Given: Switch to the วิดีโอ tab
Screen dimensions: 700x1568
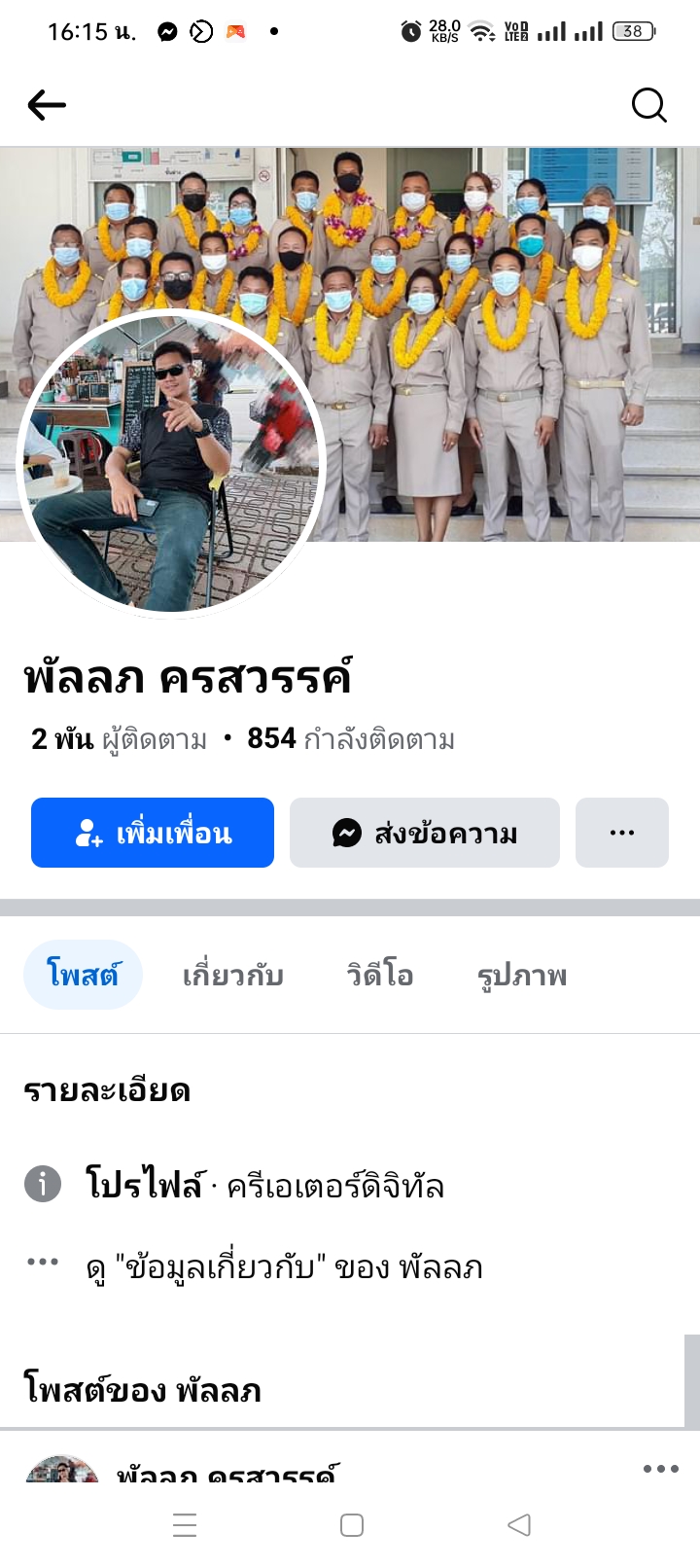Looking at the screenshot, I should point(380,975).
